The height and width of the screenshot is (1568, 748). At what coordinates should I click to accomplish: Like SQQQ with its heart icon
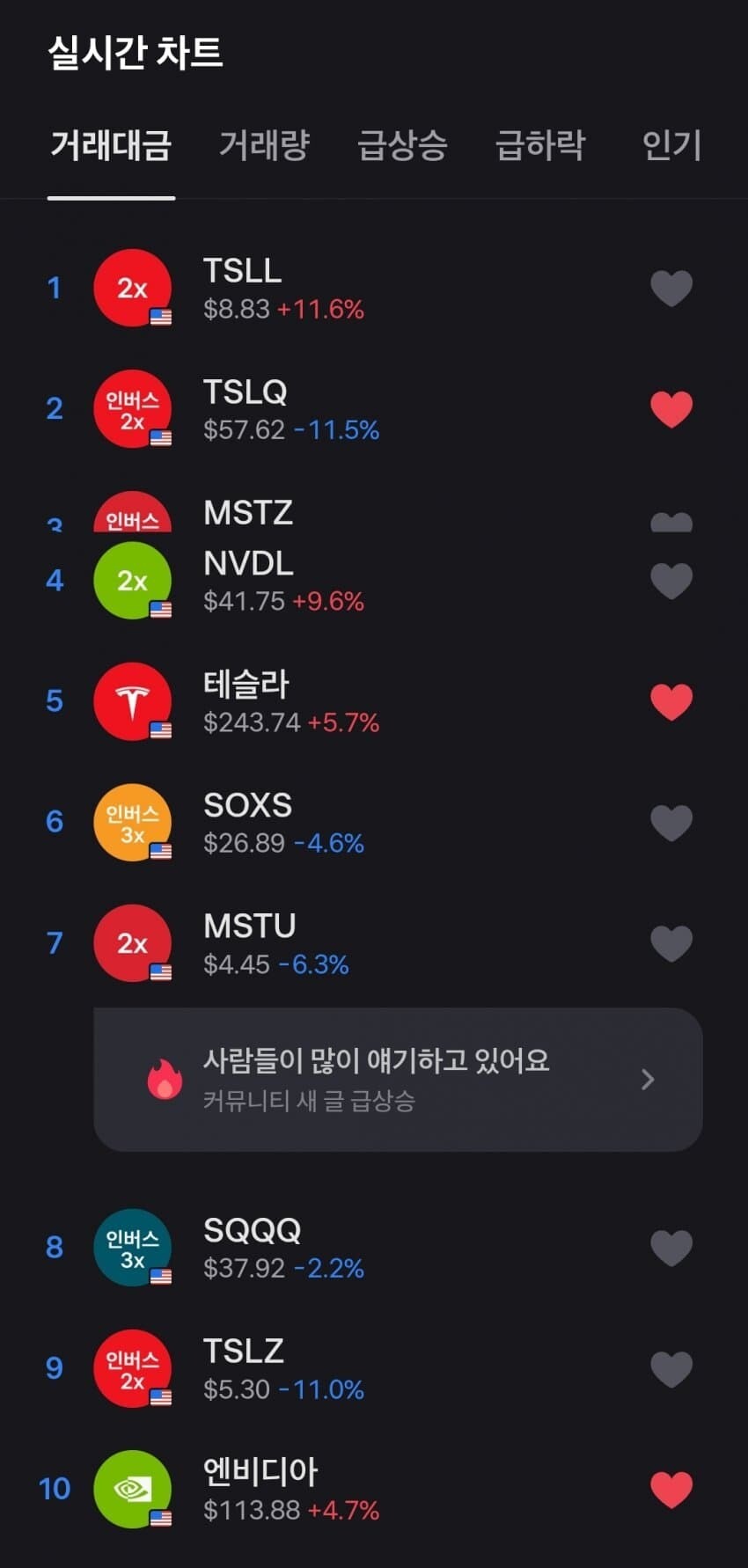click(x=671, y=1248)
